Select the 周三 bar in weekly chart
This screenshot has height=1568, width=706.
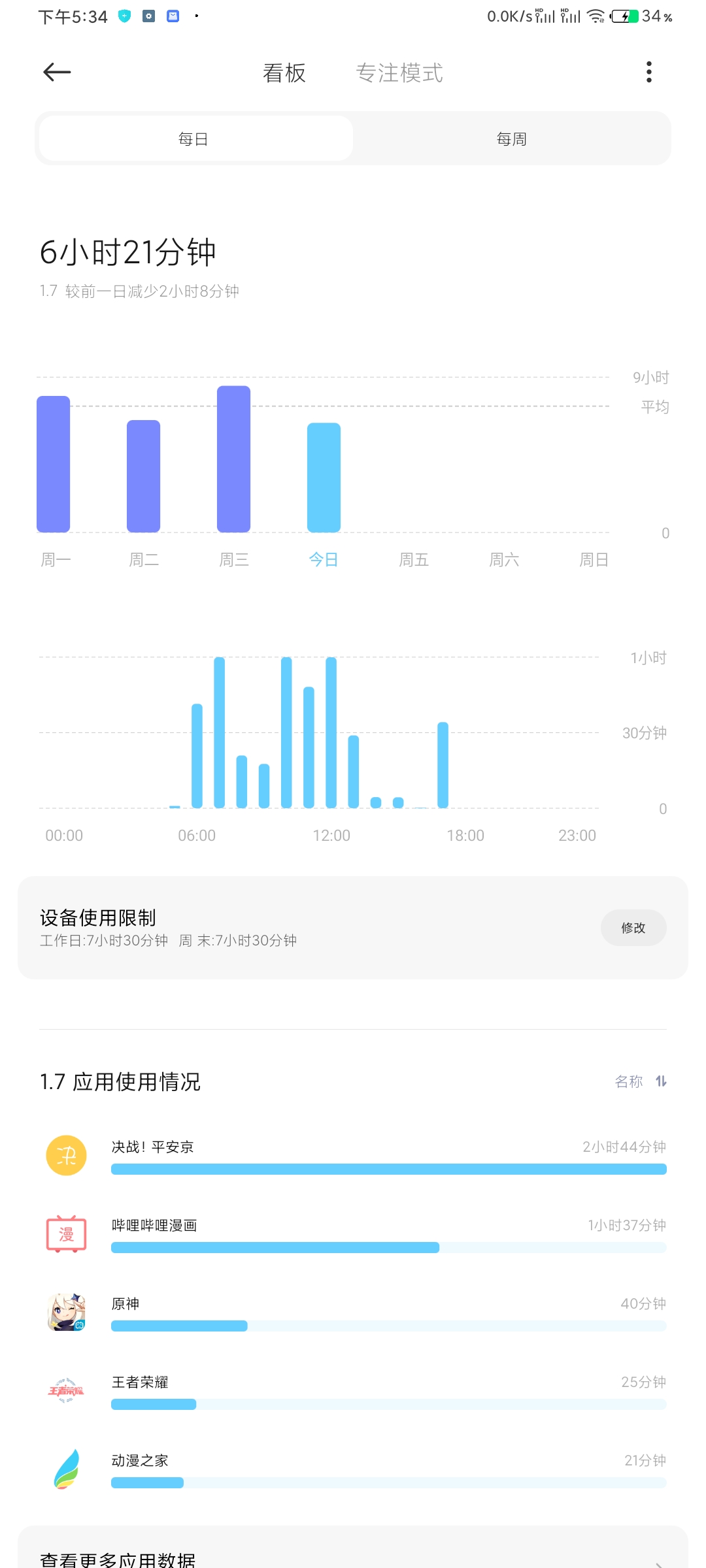tap(233, 459)
